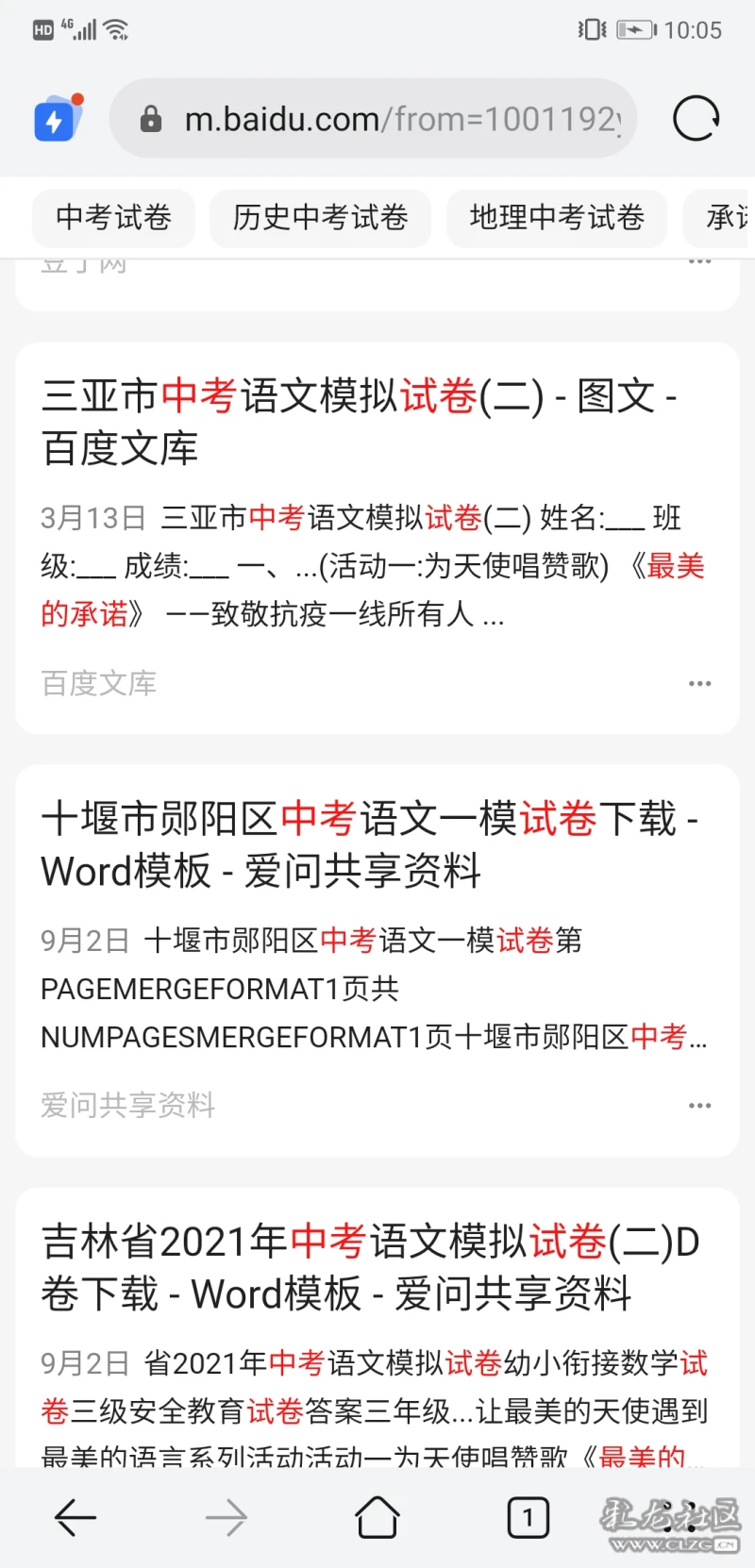Image resolution: width=755 pixels, height=1568 pixels.
Task: Go back using the browser back arrow
Action: 75,1518
